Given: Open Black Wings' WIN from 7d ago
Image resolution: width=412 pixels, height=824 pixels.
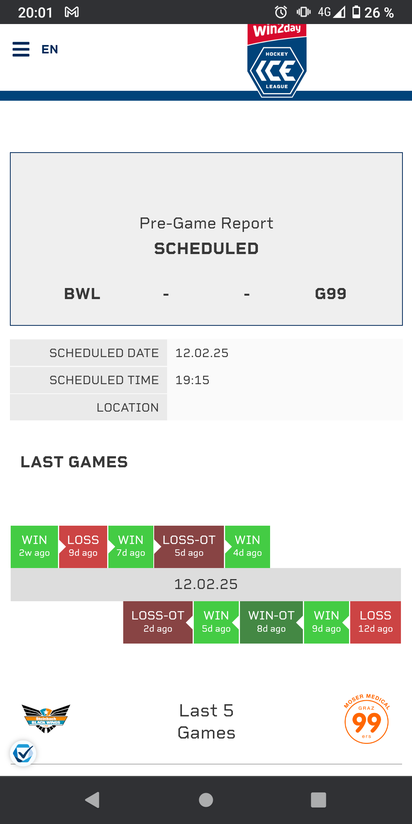Looking at the screenshot, I should (131, 547).
